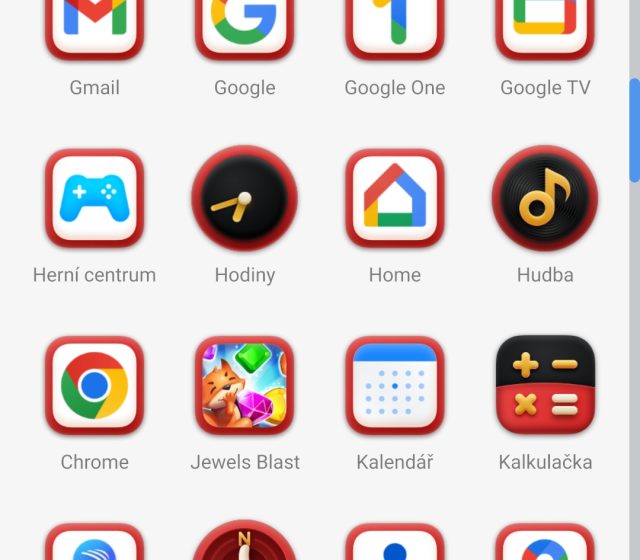The image size is (640, 560).
Task: Start the Jewels Blast game
Action: (x=245, y=385)
